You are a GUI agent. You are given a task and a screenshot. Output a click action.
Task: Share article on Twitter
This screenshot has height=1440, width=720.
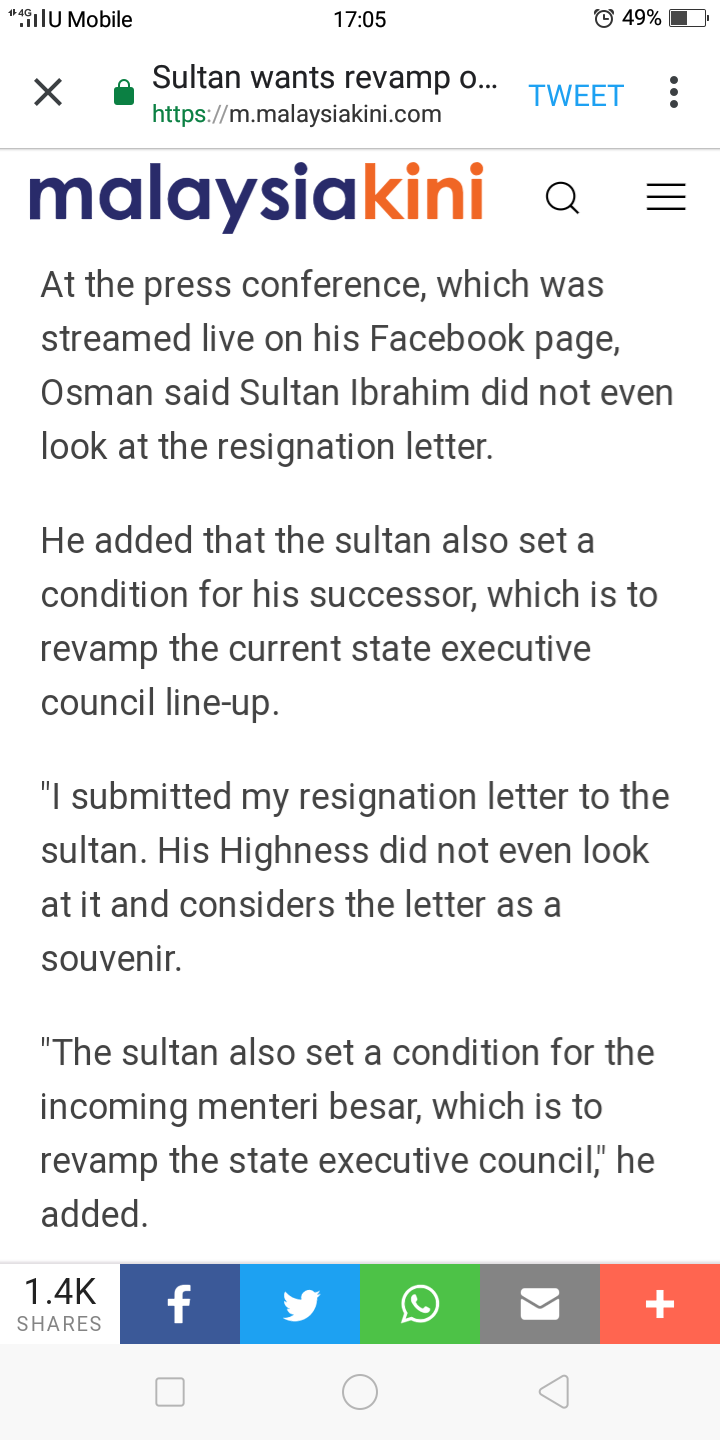(x=300, y=1304)
